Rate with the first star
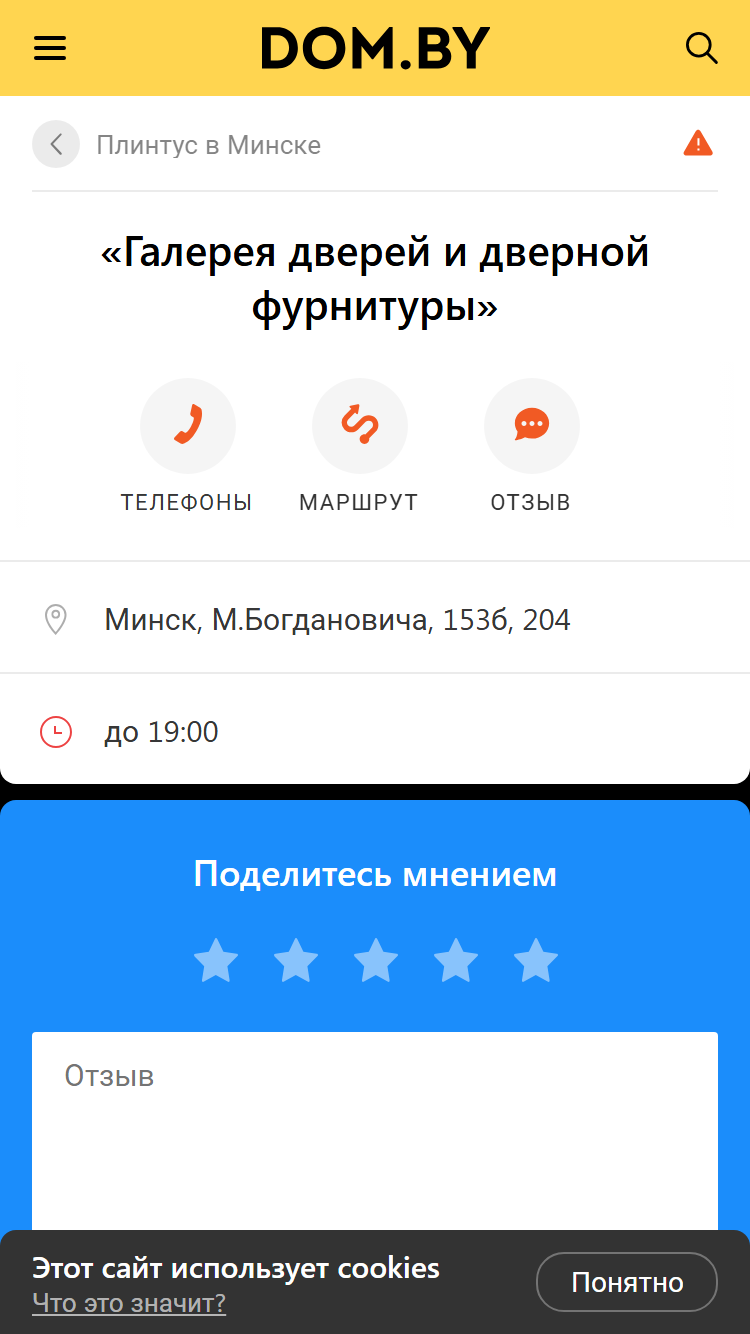 coord(216,960)
